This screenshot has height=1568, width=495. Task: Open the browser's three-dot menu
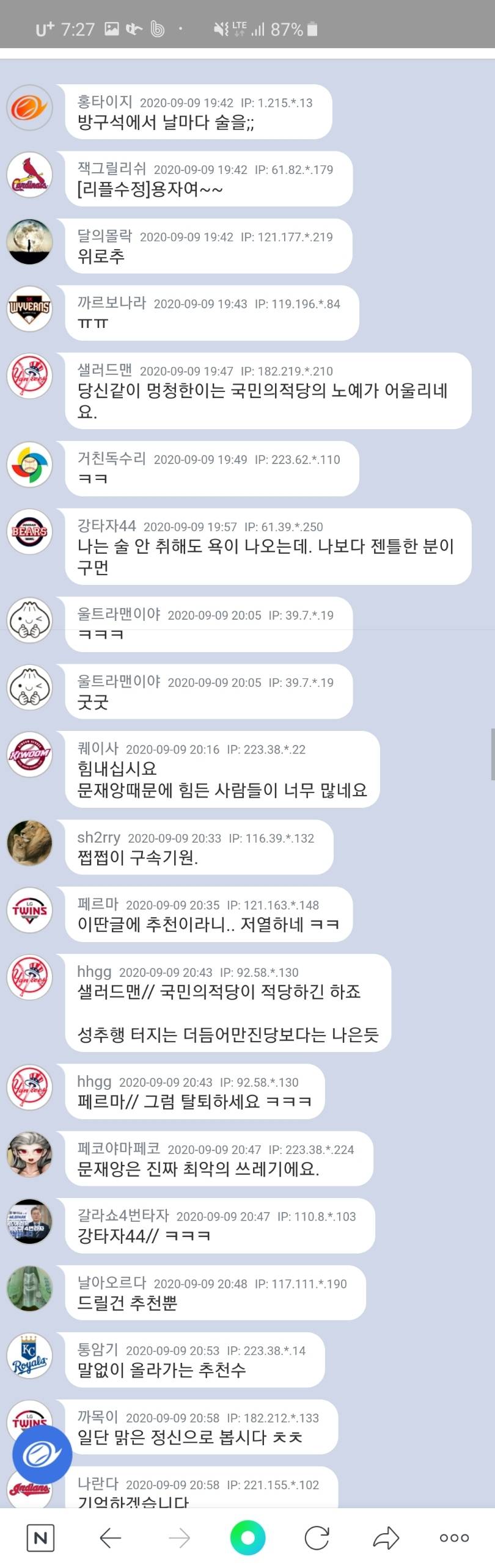coord(454,1537)
